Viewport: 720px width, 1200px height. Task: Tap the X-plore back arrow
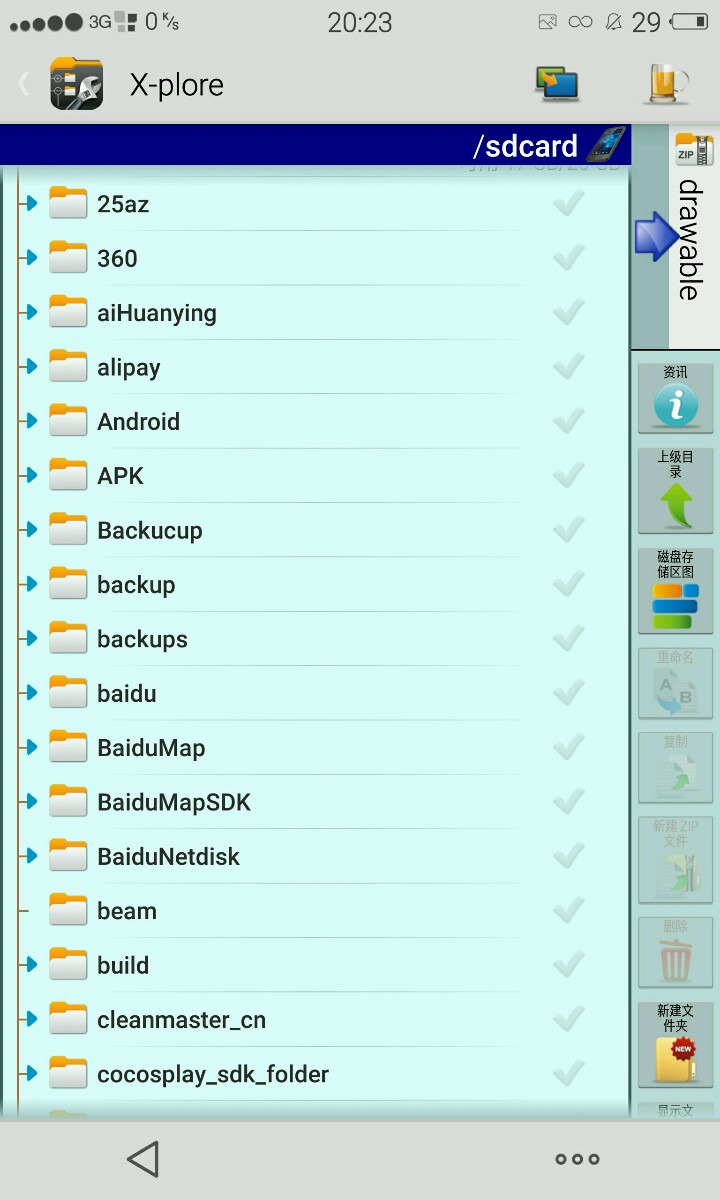click(x=23, y=84)
